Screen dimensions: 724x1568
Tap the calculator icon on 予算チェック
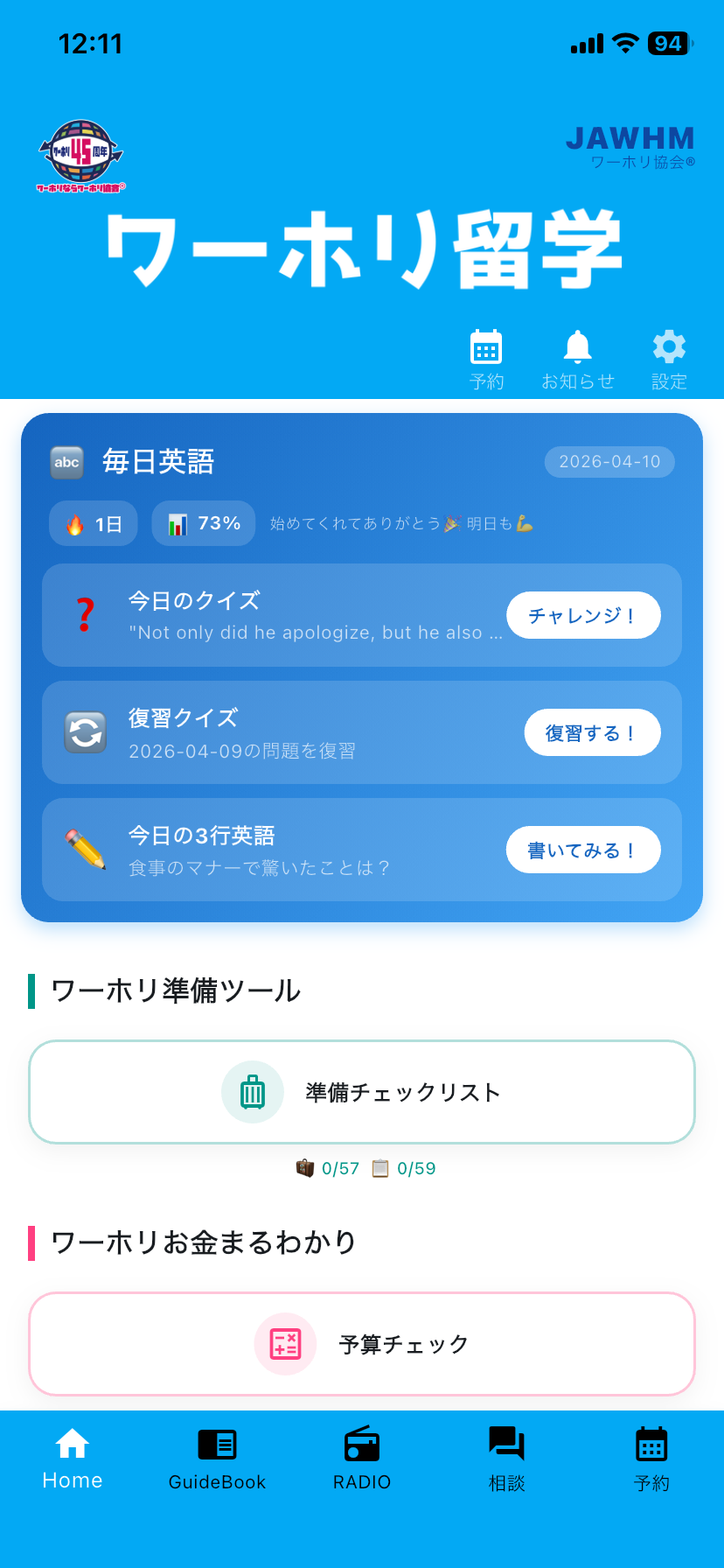tap(285, 1343)
